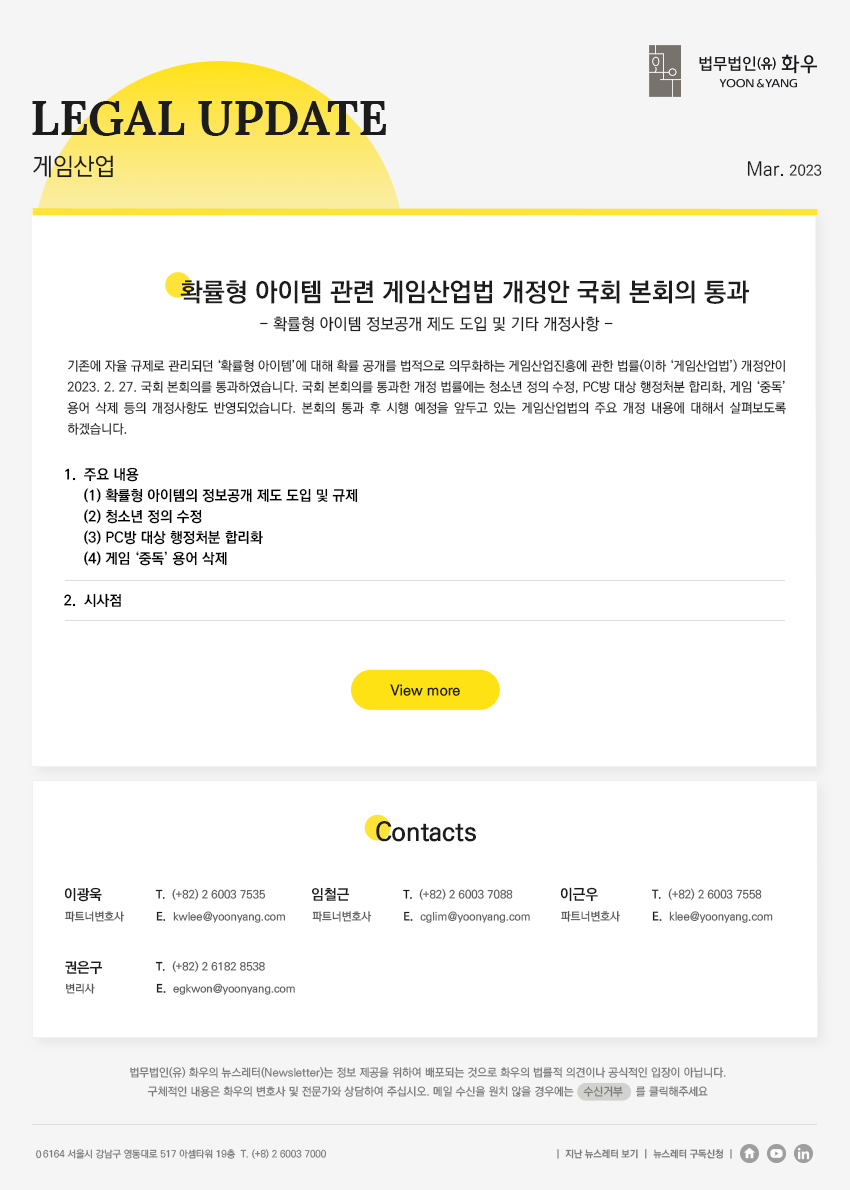Open the LinkedIn icon in footer
Screen dimensions: 850x1190
tap(803, 1154)
